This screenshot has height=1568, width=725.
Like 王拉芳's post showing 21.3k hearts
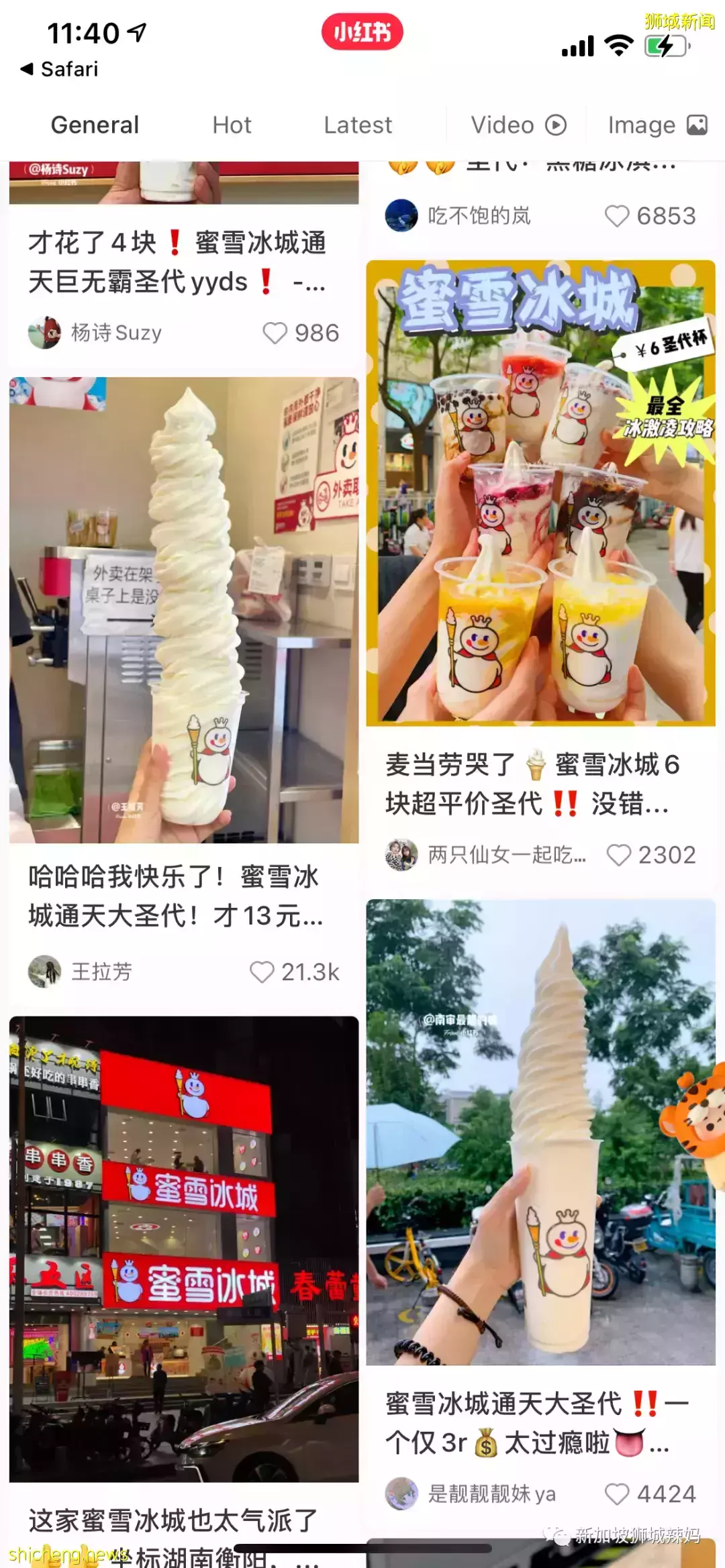262,970
